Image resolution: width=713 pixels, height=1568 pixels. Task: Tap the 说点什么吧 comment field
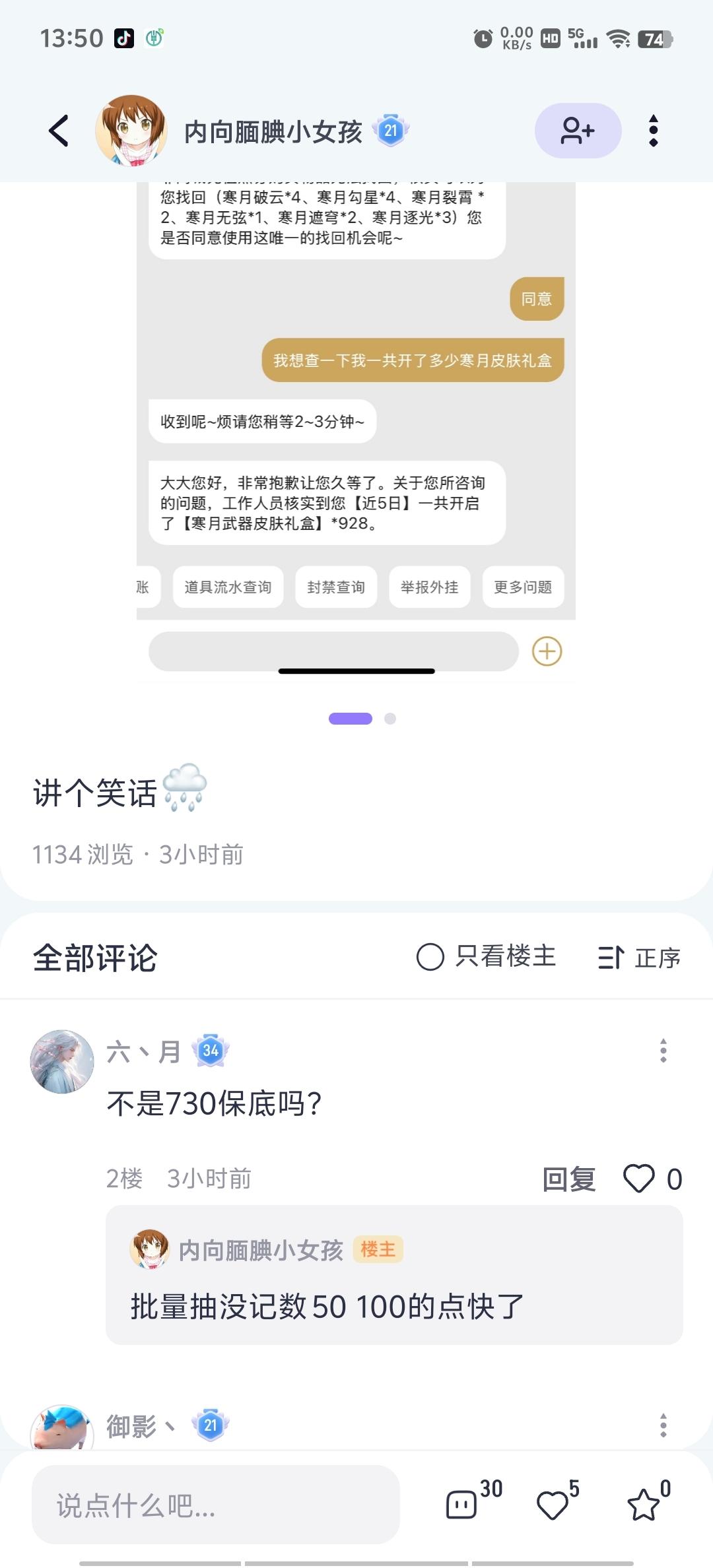click(216, 1506)
